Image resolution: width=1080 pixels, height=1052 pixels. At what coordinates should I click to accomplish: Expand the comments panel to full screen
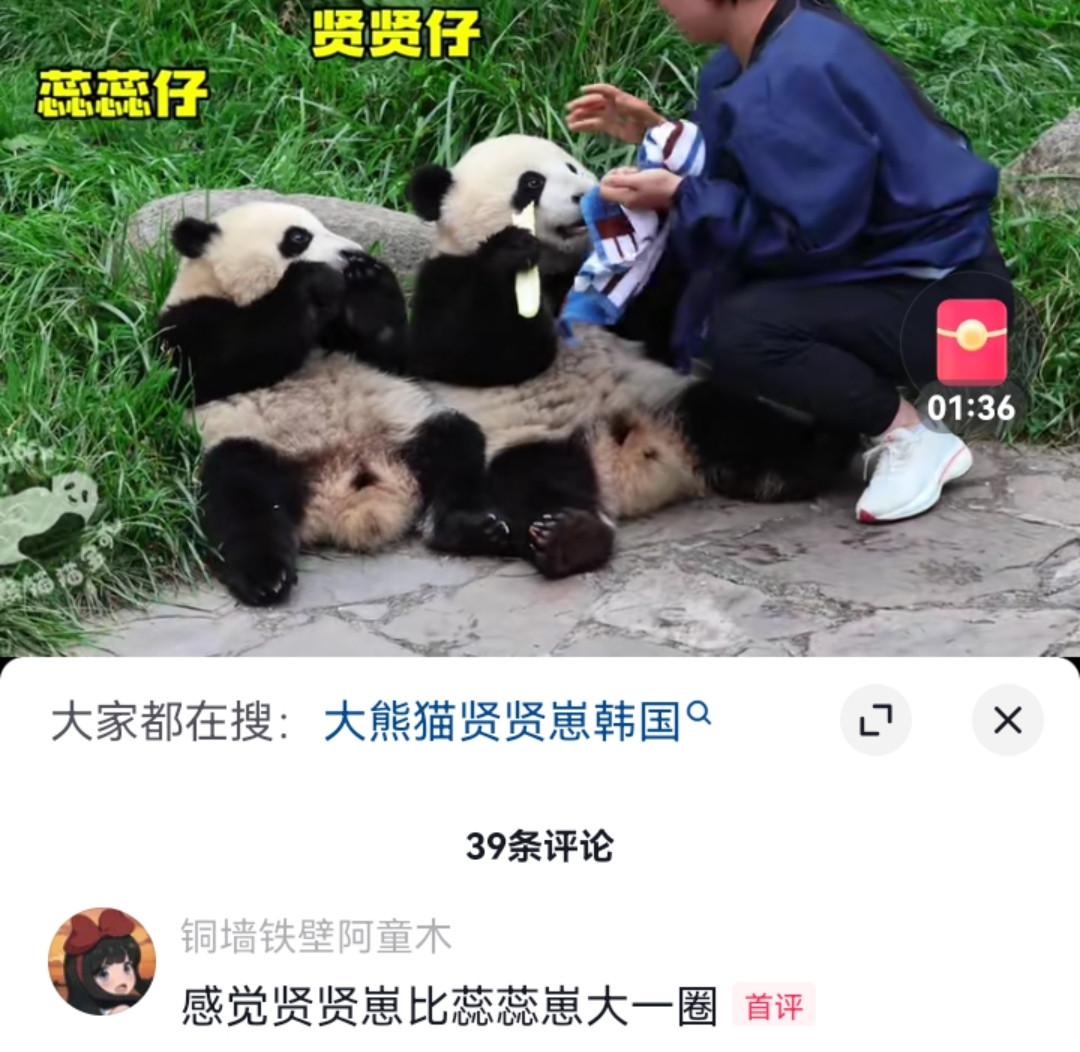click(x=875, y=720)
